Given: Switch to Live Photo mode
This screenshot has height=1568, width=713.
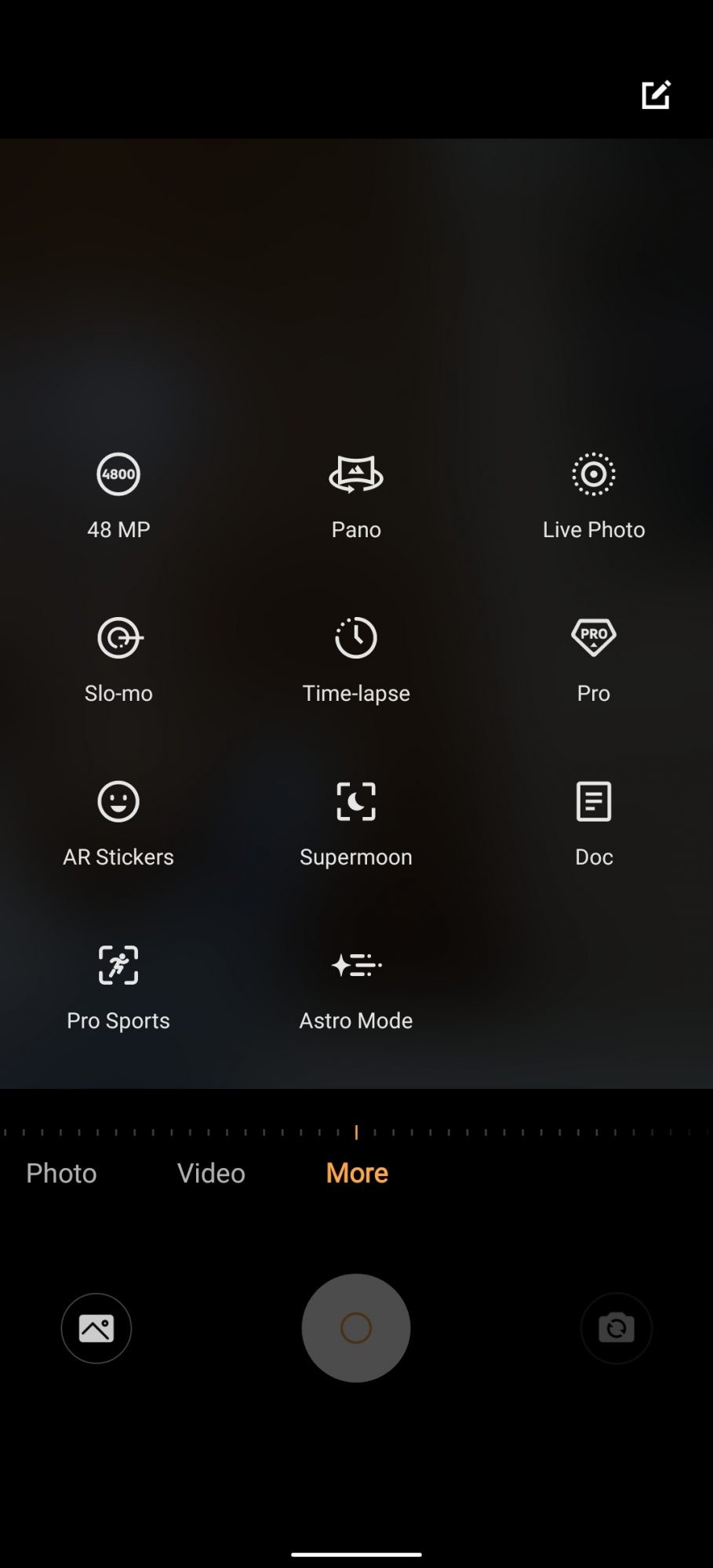Looking at the screenshot, I should click(594, 494).
